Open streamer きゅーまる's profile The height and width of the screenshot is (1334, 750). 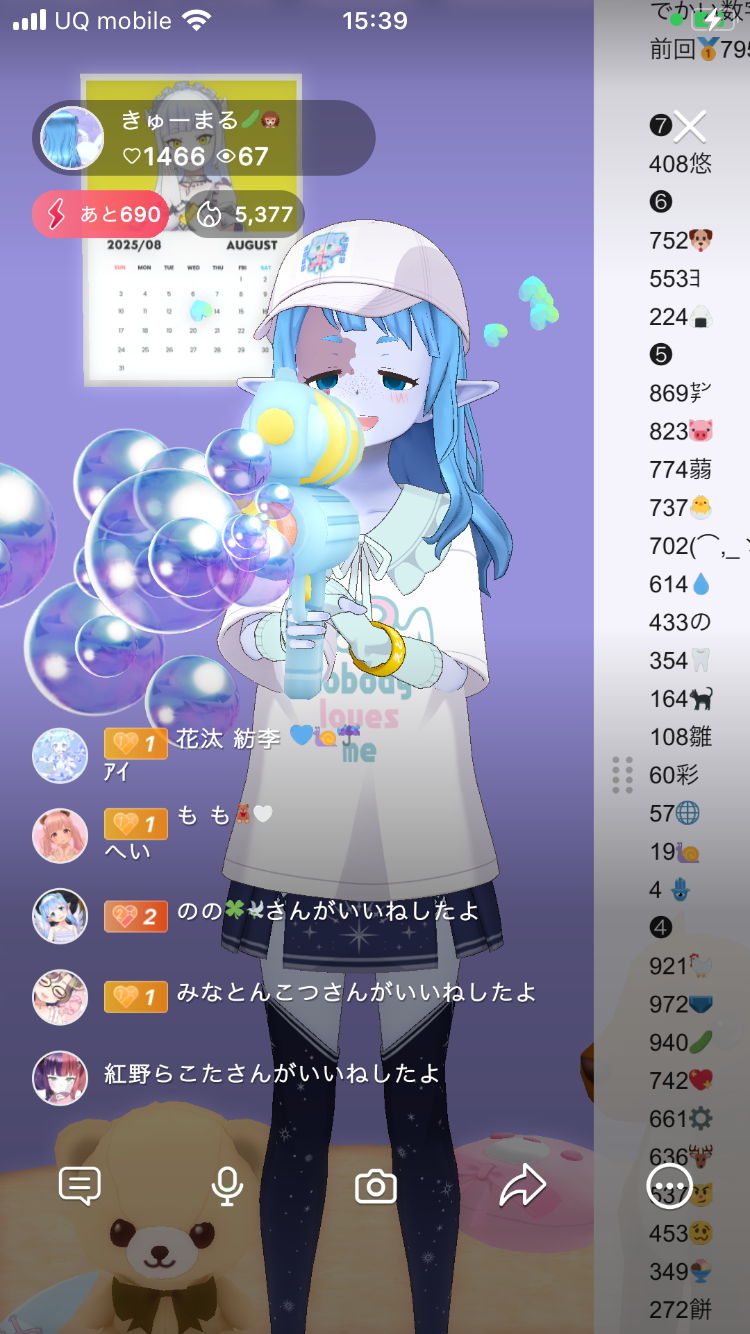72,138
